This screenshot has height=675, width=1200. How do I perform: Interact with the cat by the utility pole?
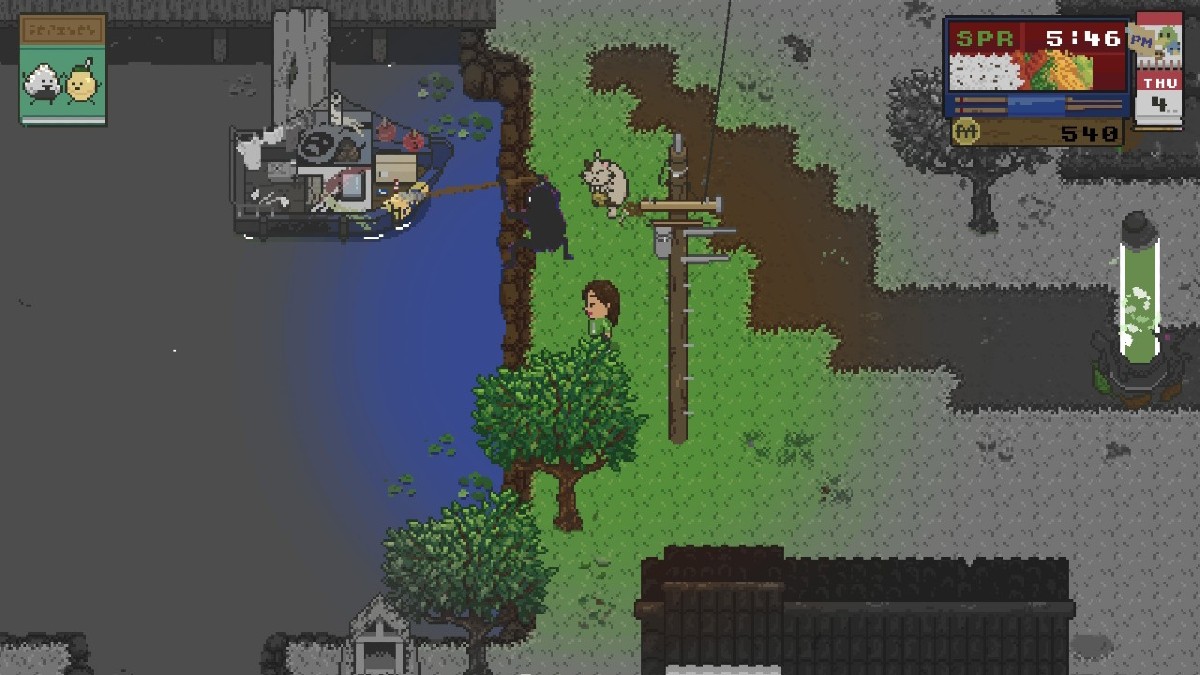[x=606, y=183]
